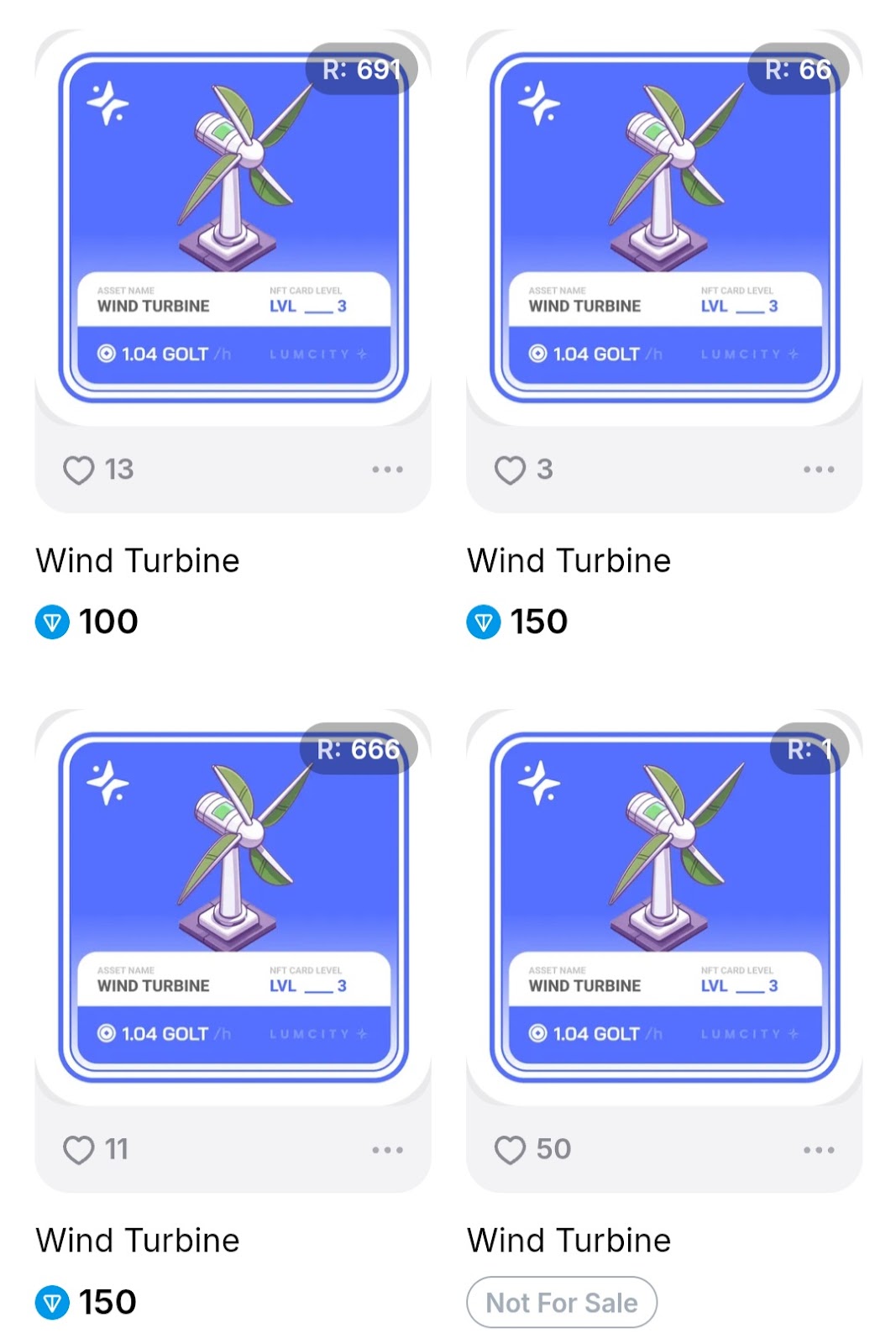Like the Wind Turbine with 3 likes
896x1344 pixels.
pos(510,470)
